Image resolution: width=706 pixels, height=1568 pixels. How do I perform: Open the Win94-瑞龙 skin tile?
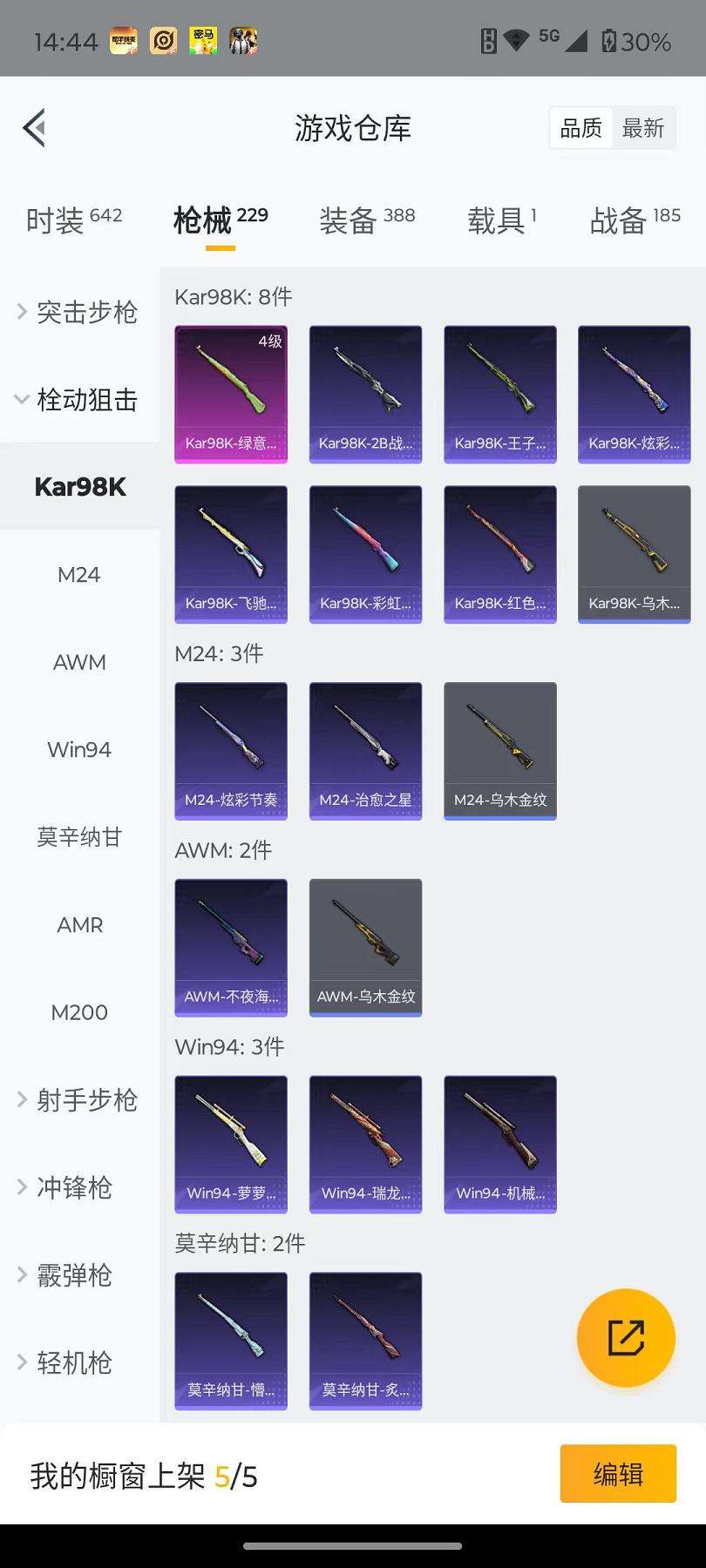click(x=365, y=1144)
